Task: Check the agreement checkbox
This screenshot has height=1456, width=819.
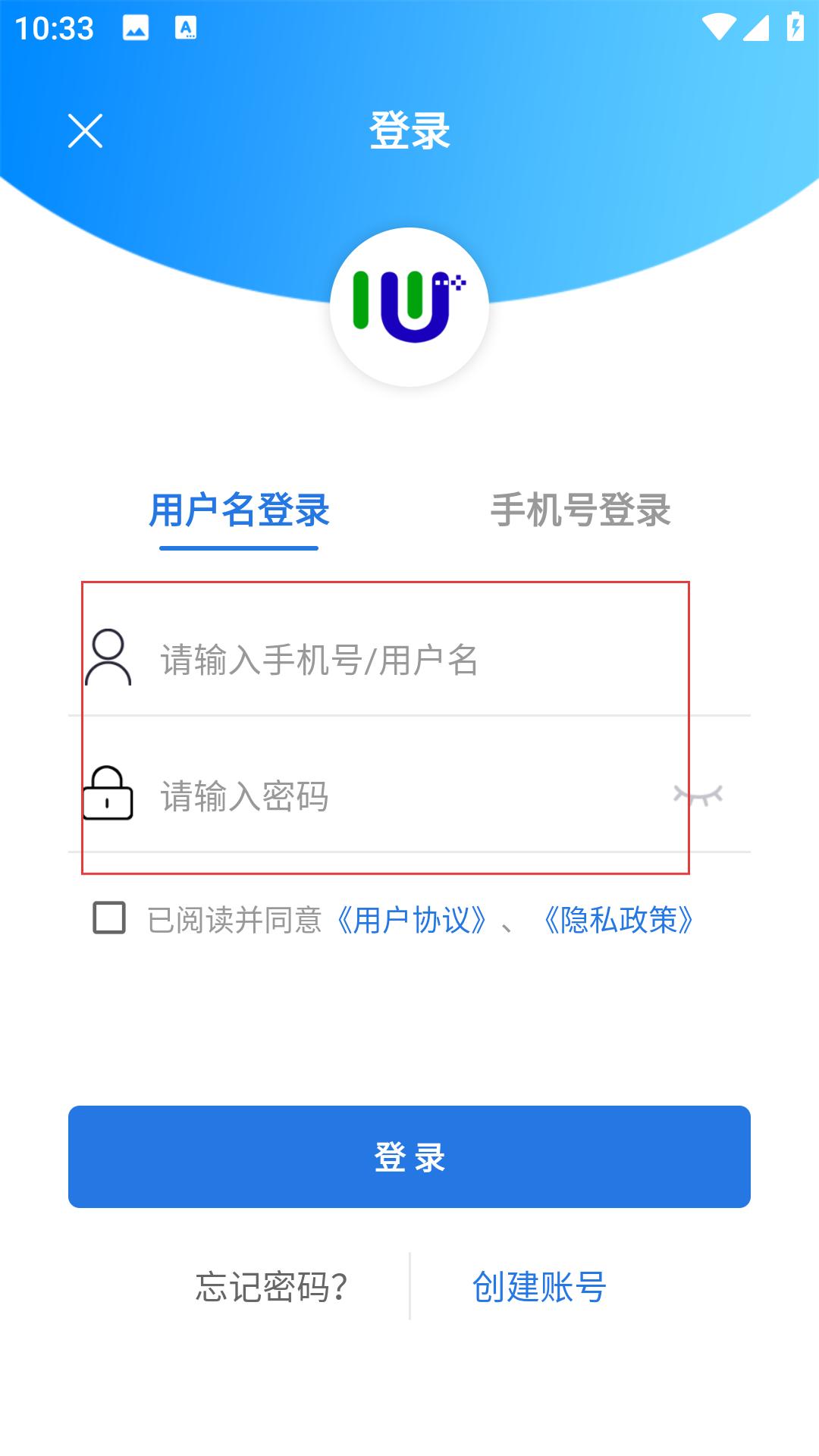Action: (x=109, y=918)
